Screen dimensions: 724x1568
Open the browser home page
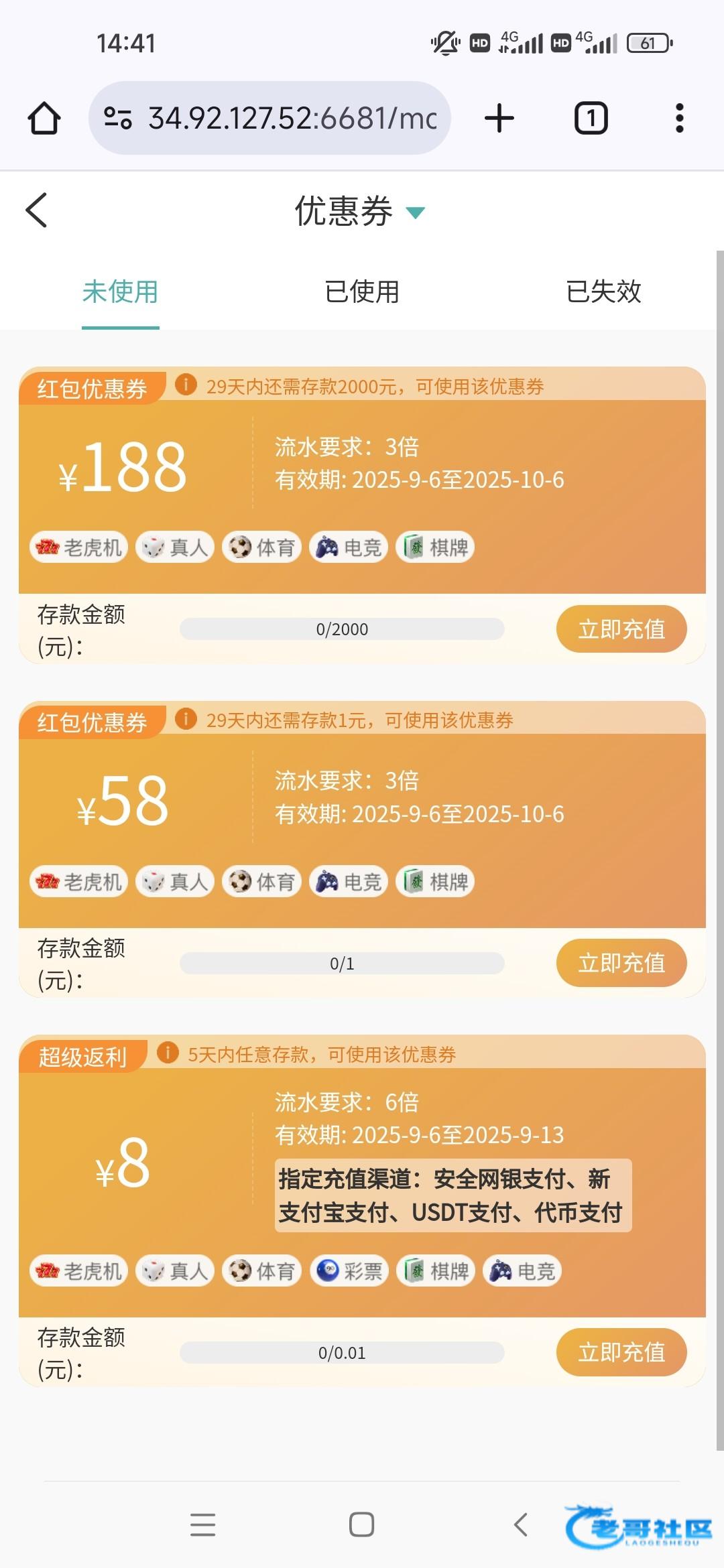tap(44, 119)
